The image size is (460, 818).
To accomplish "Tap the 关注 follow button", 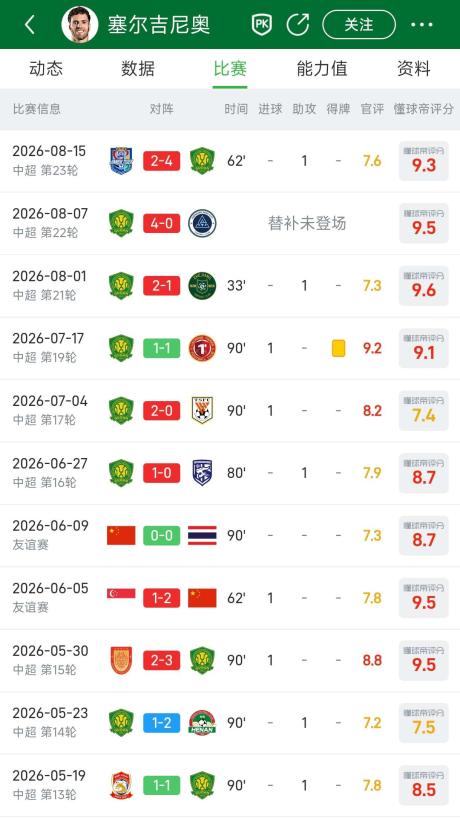I will pos(359,25).
